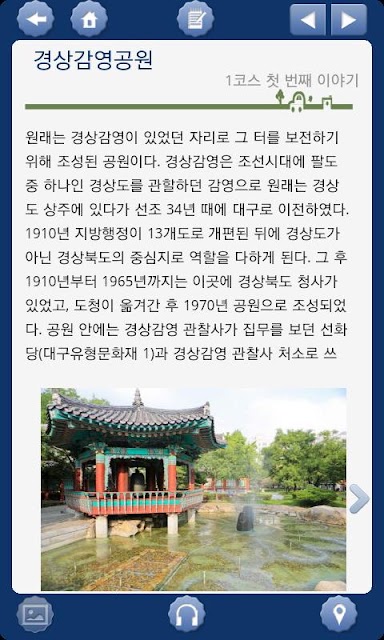Play the audio guide headphones icon

click(187, 614)
